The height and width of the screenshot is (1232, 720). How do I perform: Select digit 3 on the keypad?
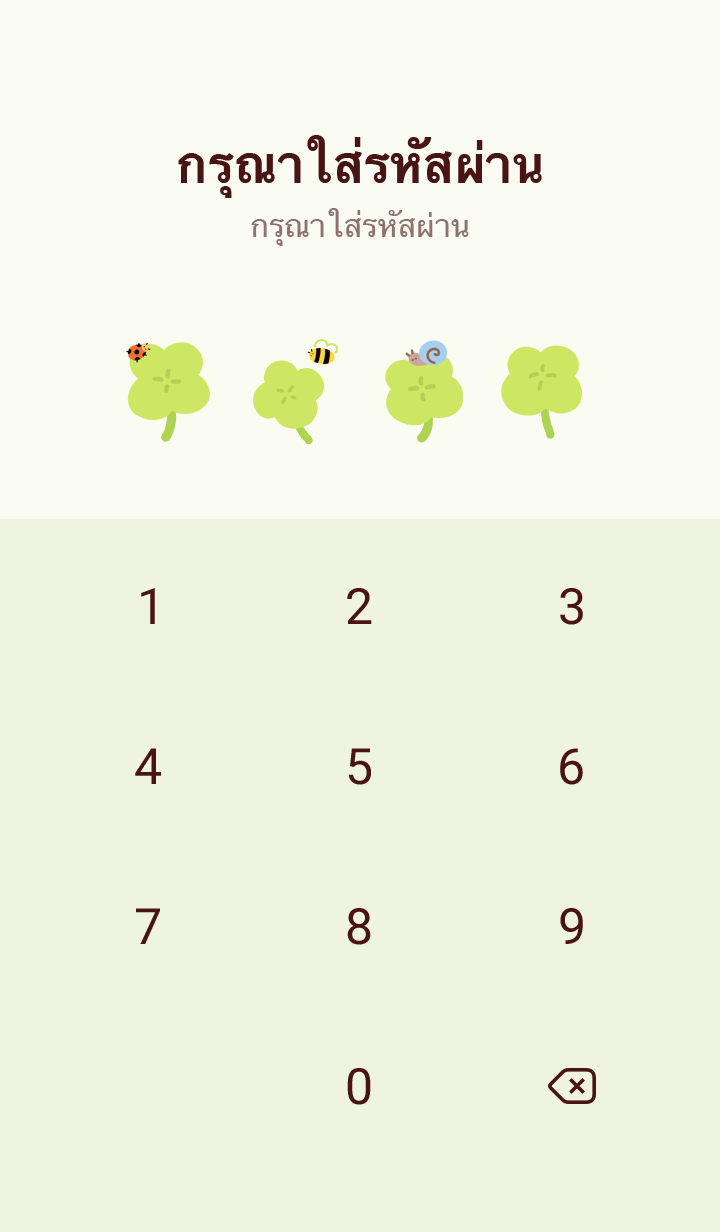point(571,607)
